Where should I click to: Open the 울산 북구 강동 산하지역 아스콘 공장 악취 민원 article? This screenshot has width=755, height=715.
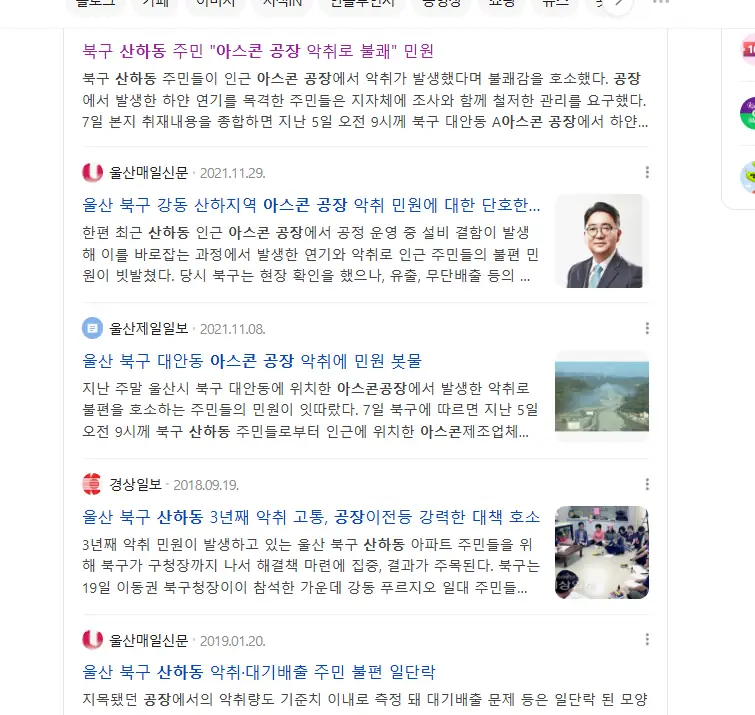311,206
